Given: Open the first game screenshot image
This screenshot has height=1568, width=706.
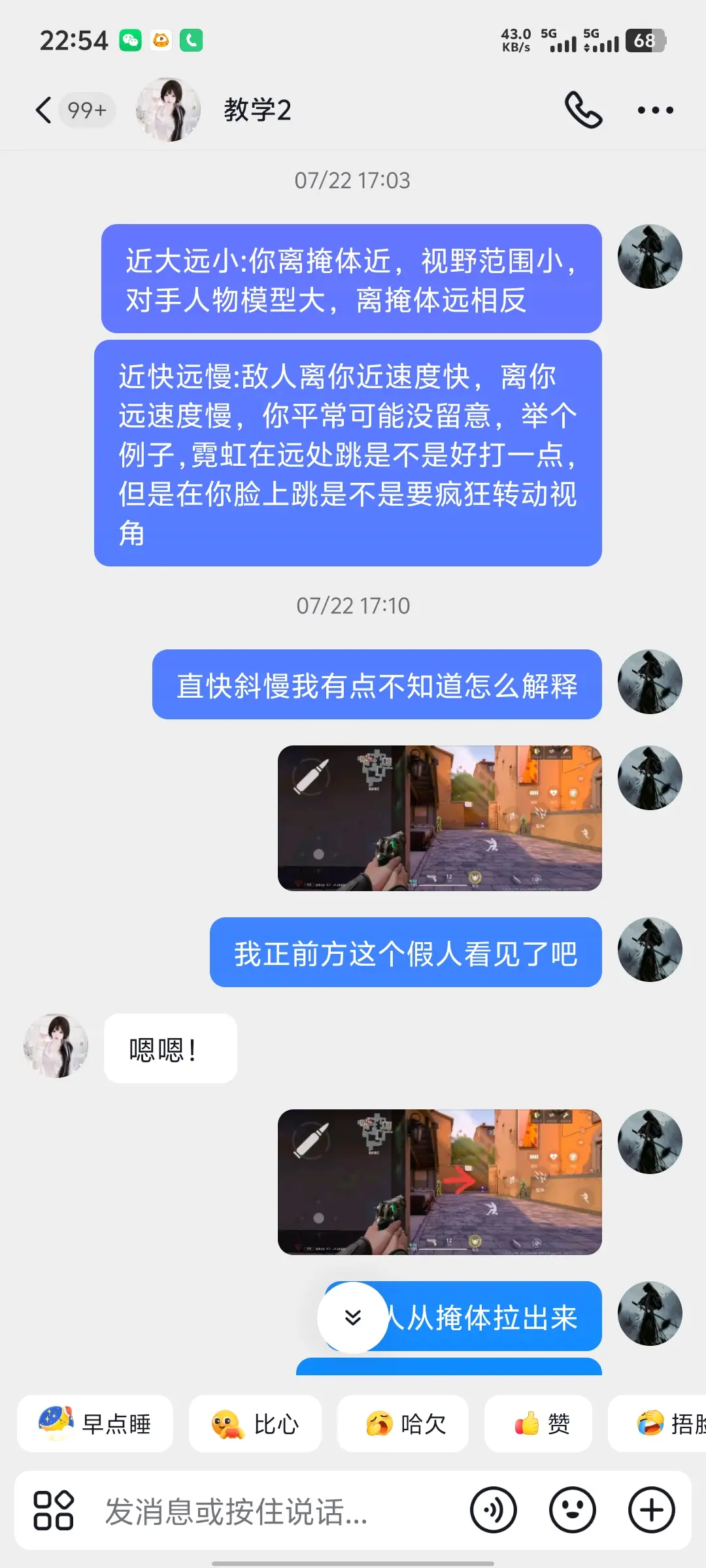Looking at the screenshot, I should [439, 818].
